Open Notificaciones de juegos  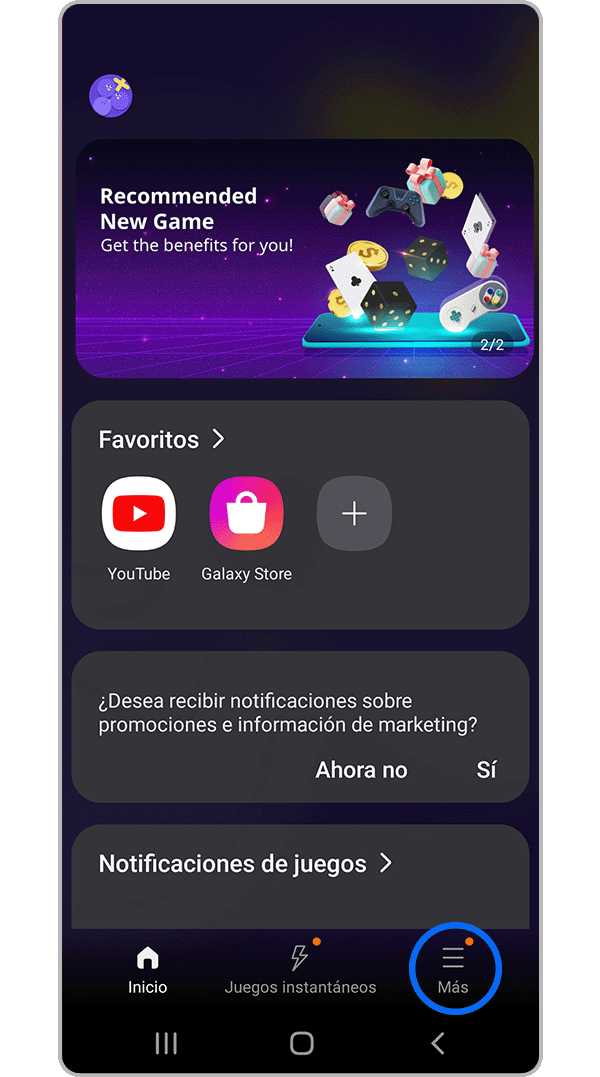pos(245,863)
